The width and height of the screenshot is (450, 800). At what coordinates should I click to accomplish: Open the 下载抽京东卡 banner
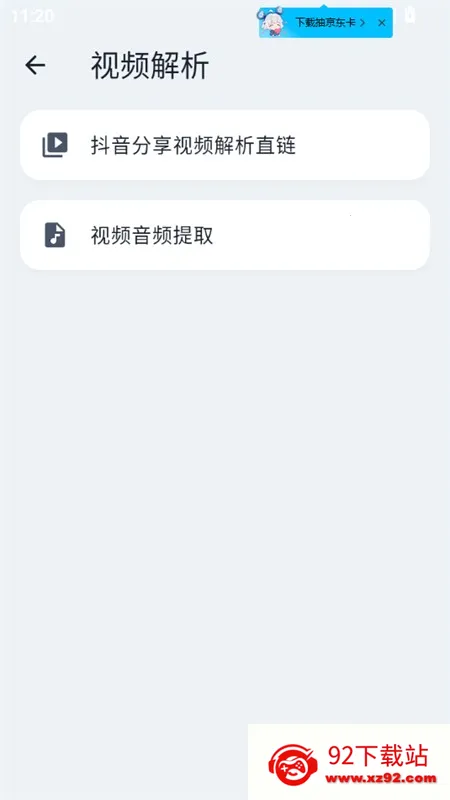[x=317, y=22]
